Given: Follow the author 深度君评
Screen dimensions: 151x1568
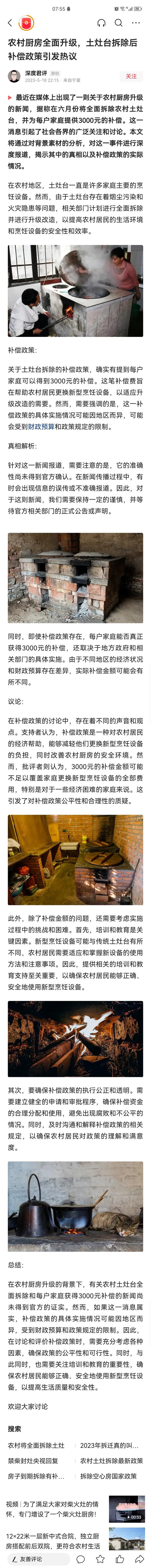Looking at the screenshot, I should coord(131,76).
